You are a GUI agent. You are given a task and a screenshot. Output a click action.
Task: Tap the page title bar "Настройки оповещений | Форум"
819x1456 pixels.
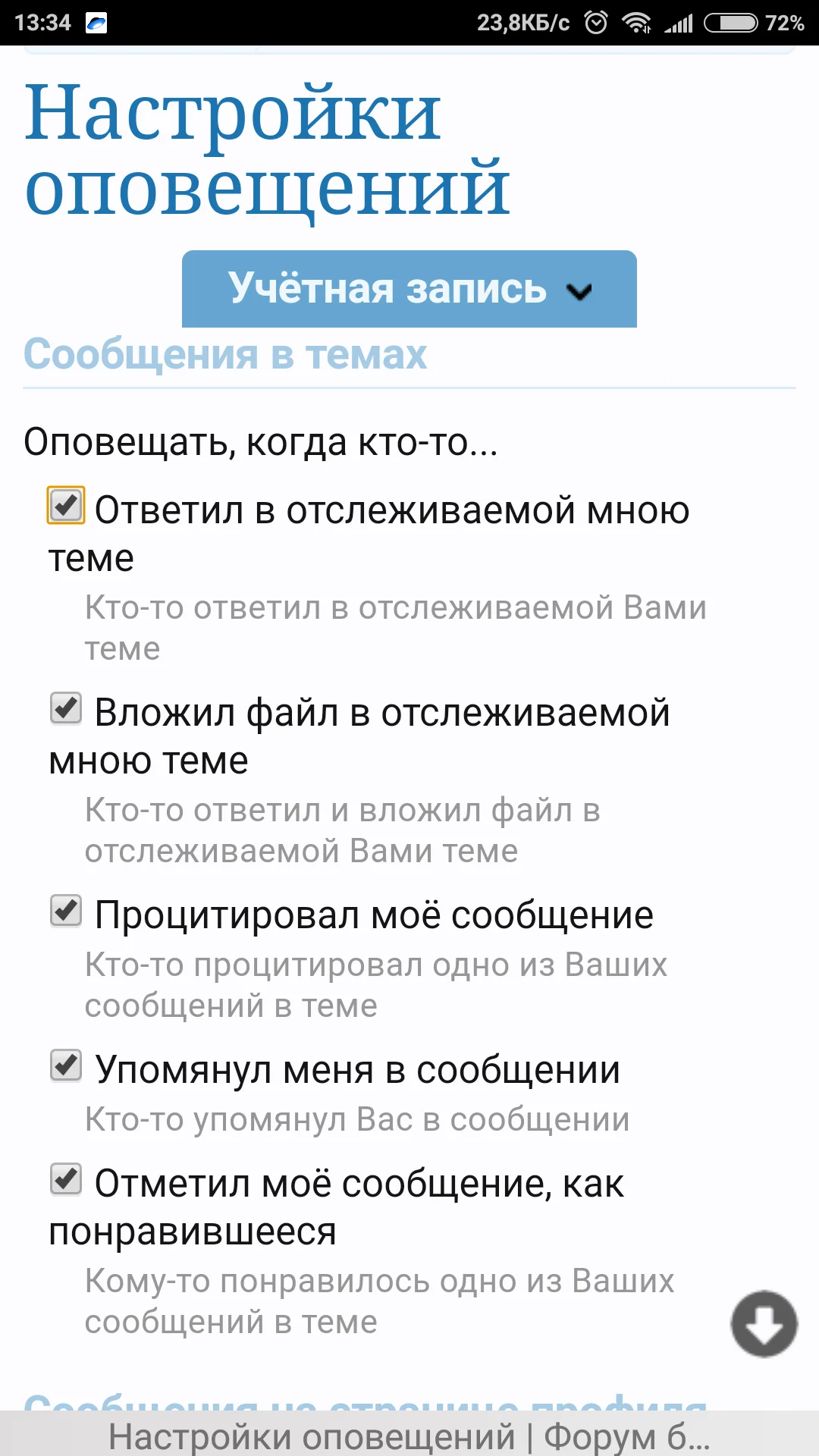click(409, 1434)
